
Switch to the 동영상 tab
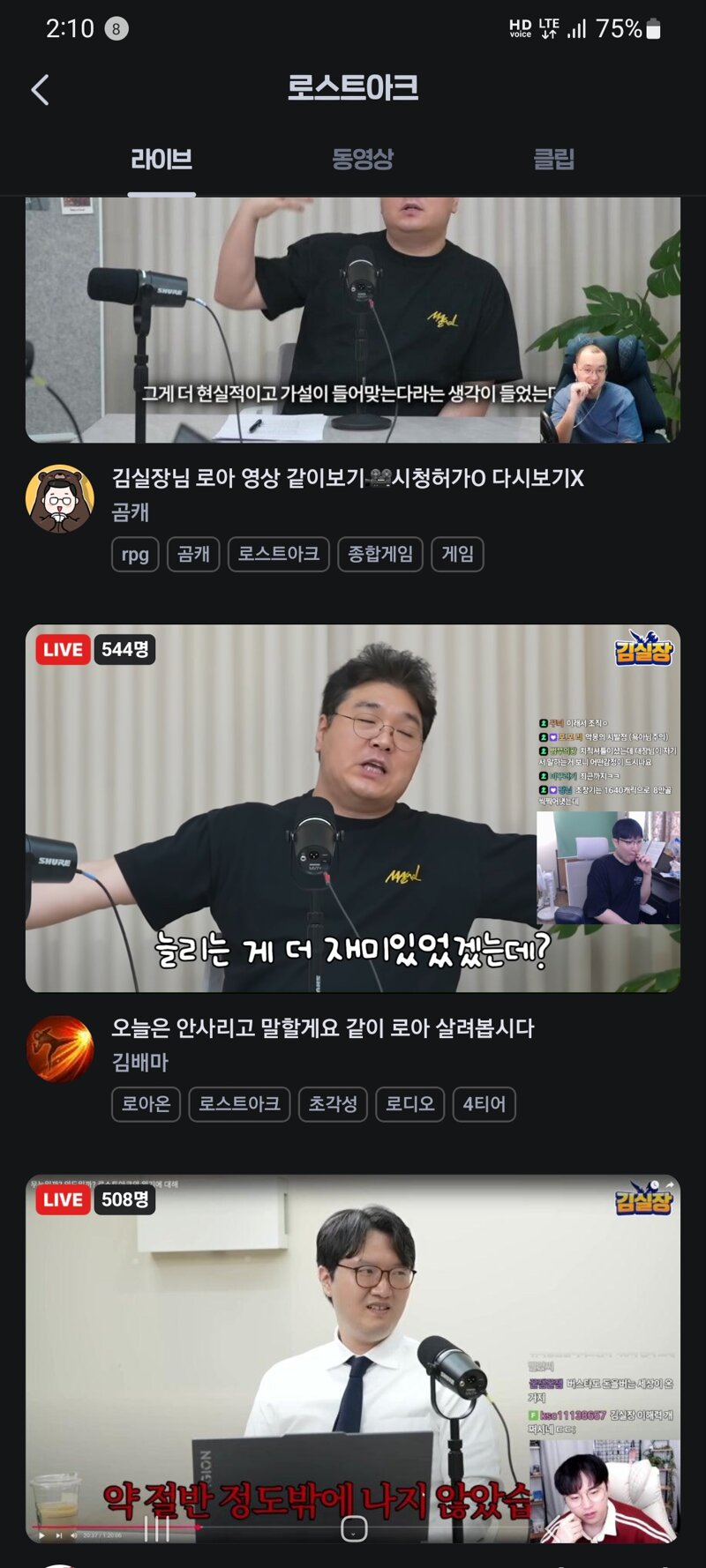pyautogui.click(x=362, y=160)
